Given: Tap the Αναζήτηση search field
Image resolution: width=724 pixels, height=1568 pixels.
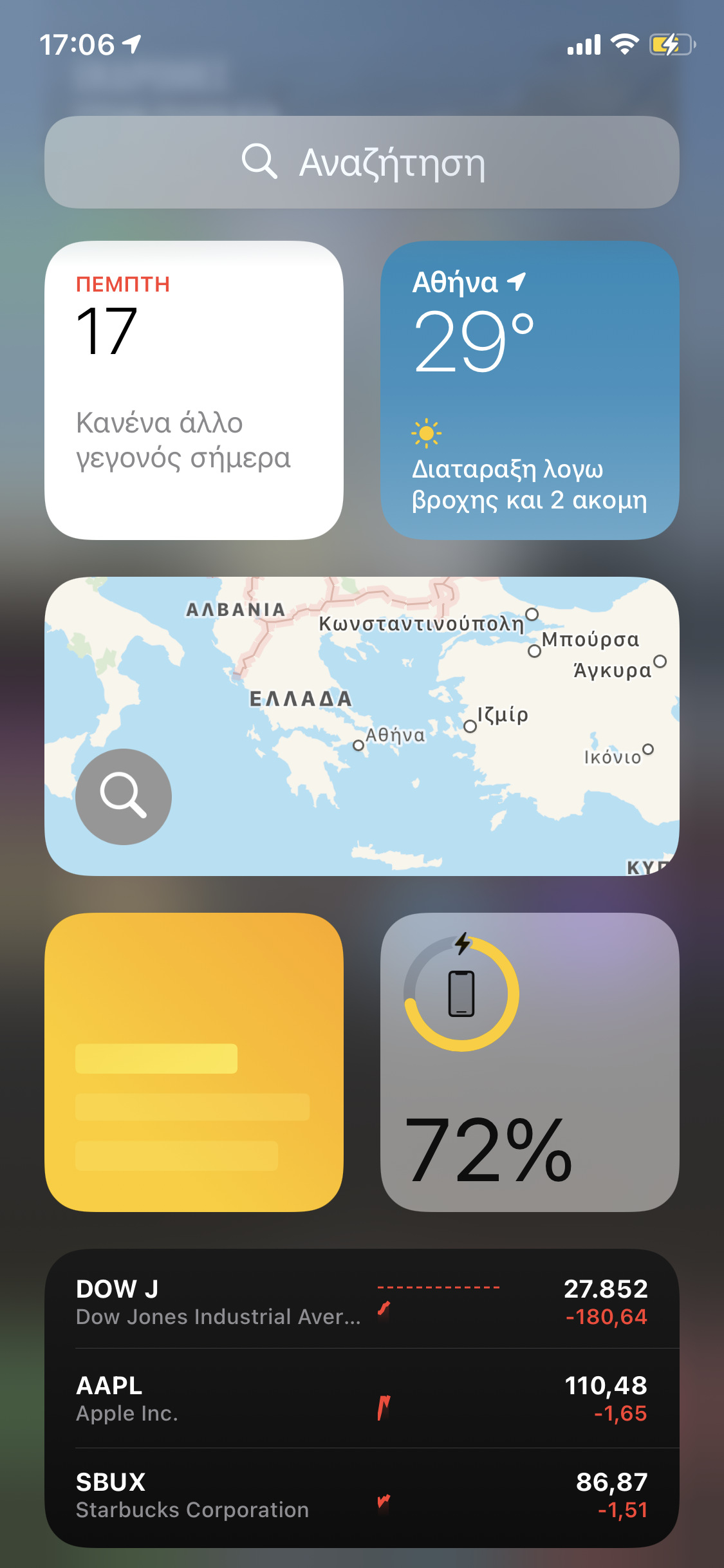Looking at the screenshot, I should (362, 162).
